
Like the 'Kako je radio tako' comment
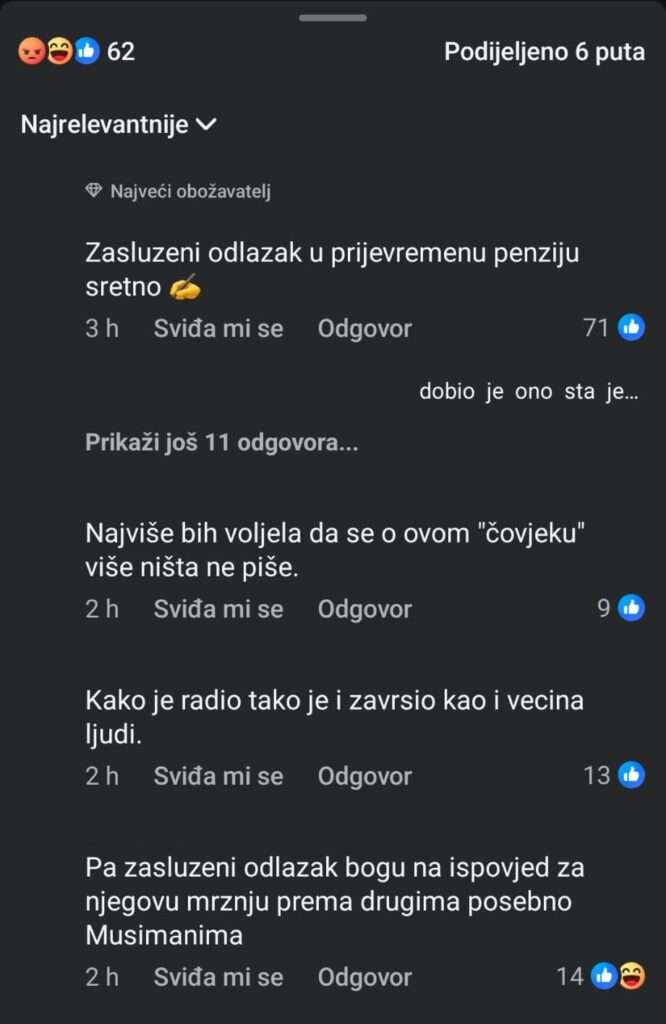(x=218, y=775)
